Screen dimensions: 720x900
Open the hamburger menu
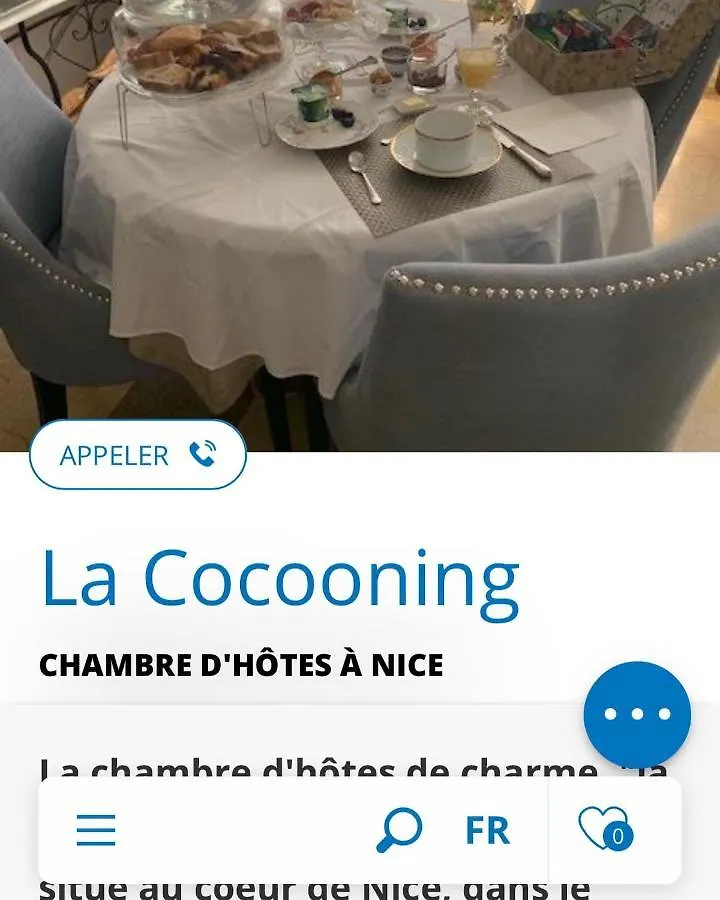(96, 830)
